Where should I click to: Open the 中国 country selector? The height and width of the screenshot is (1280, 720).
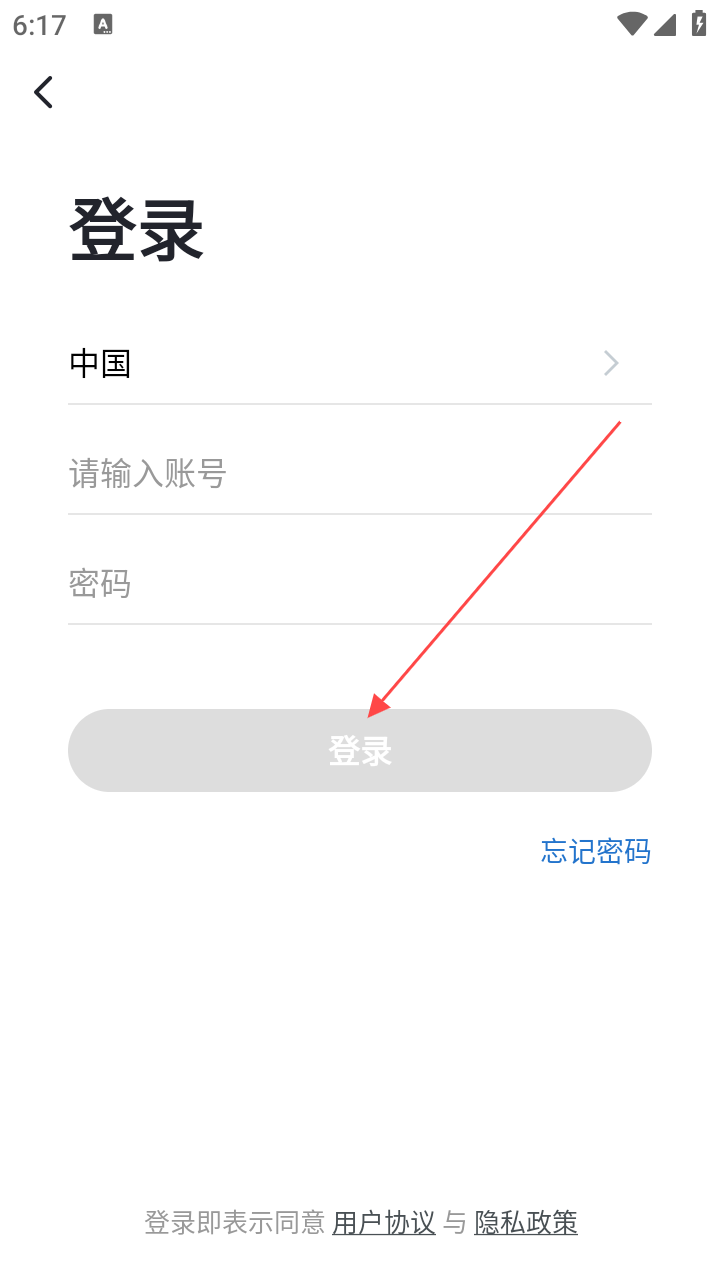click(359, 363)
